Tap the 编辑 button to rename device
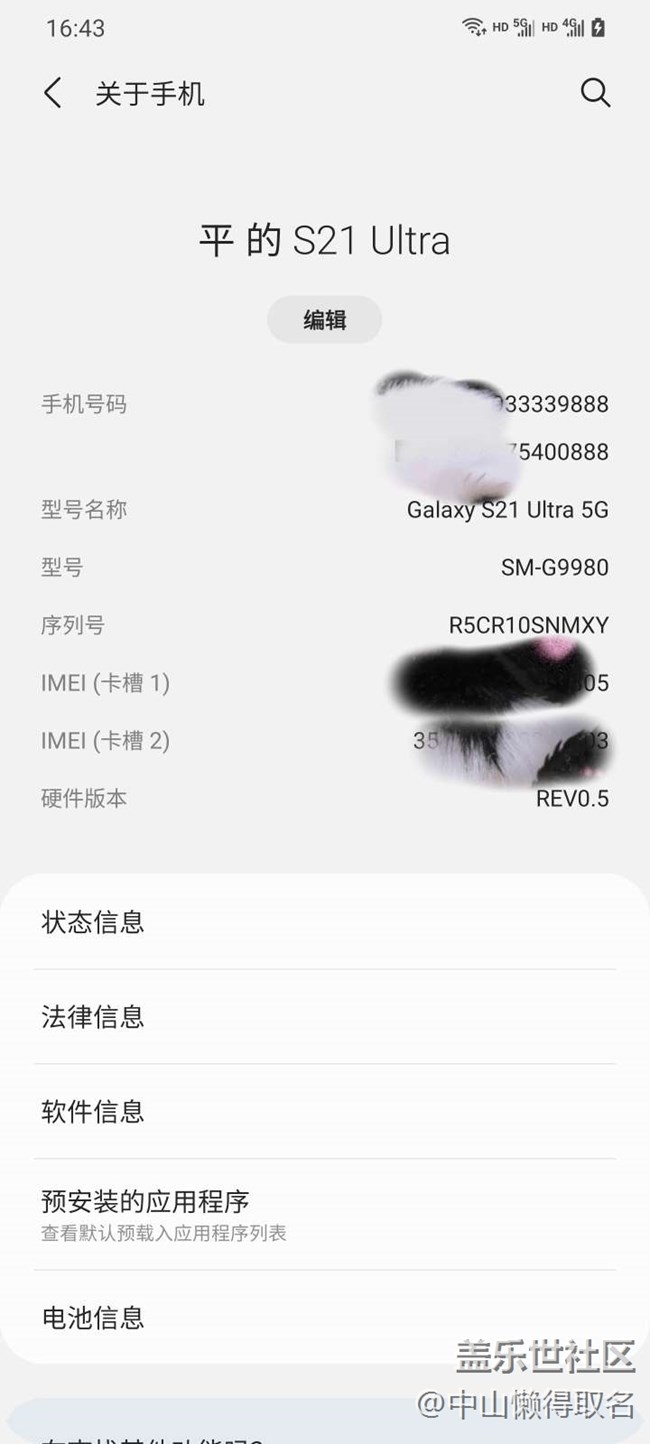 point(324,320)
